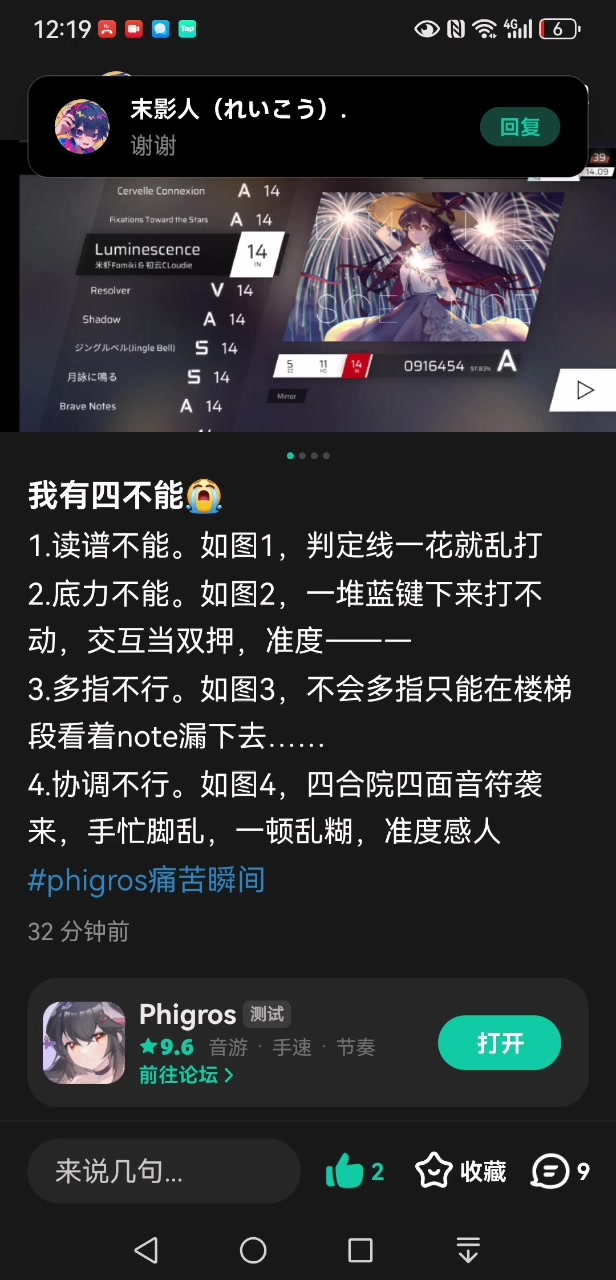Tap the system home button
This screenshot has width=616, height=1280.
pos(254,1250)
